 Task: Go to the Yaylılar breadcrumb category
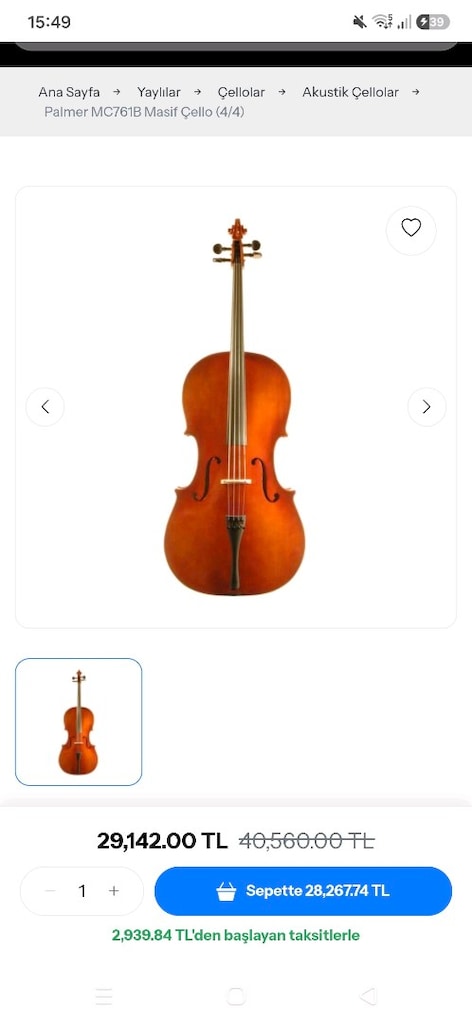pyautogui.click(x=159, y=92)
